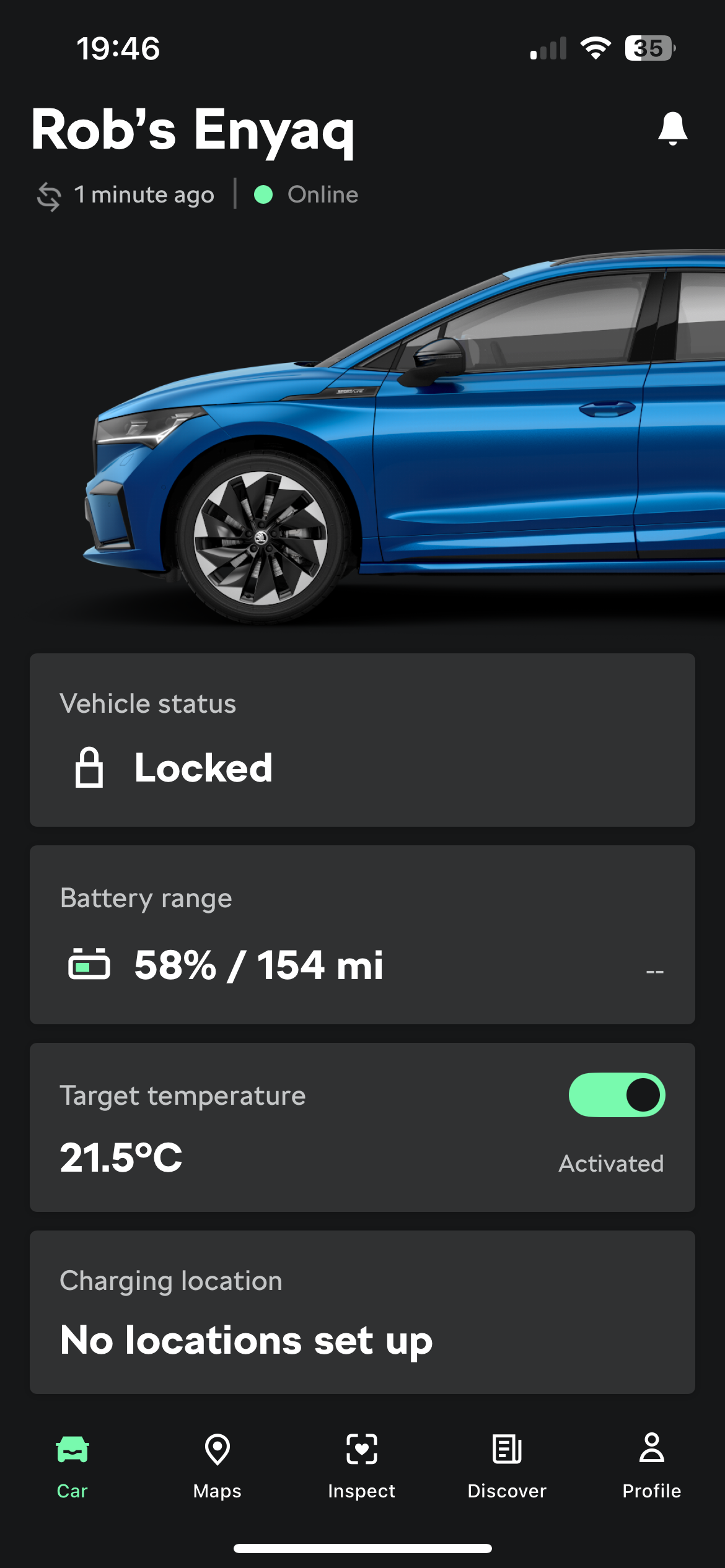Refresh the vehicle sync status
This screenshot has width=725, height=1568.
pyautogui.click(x=49, y=196)
